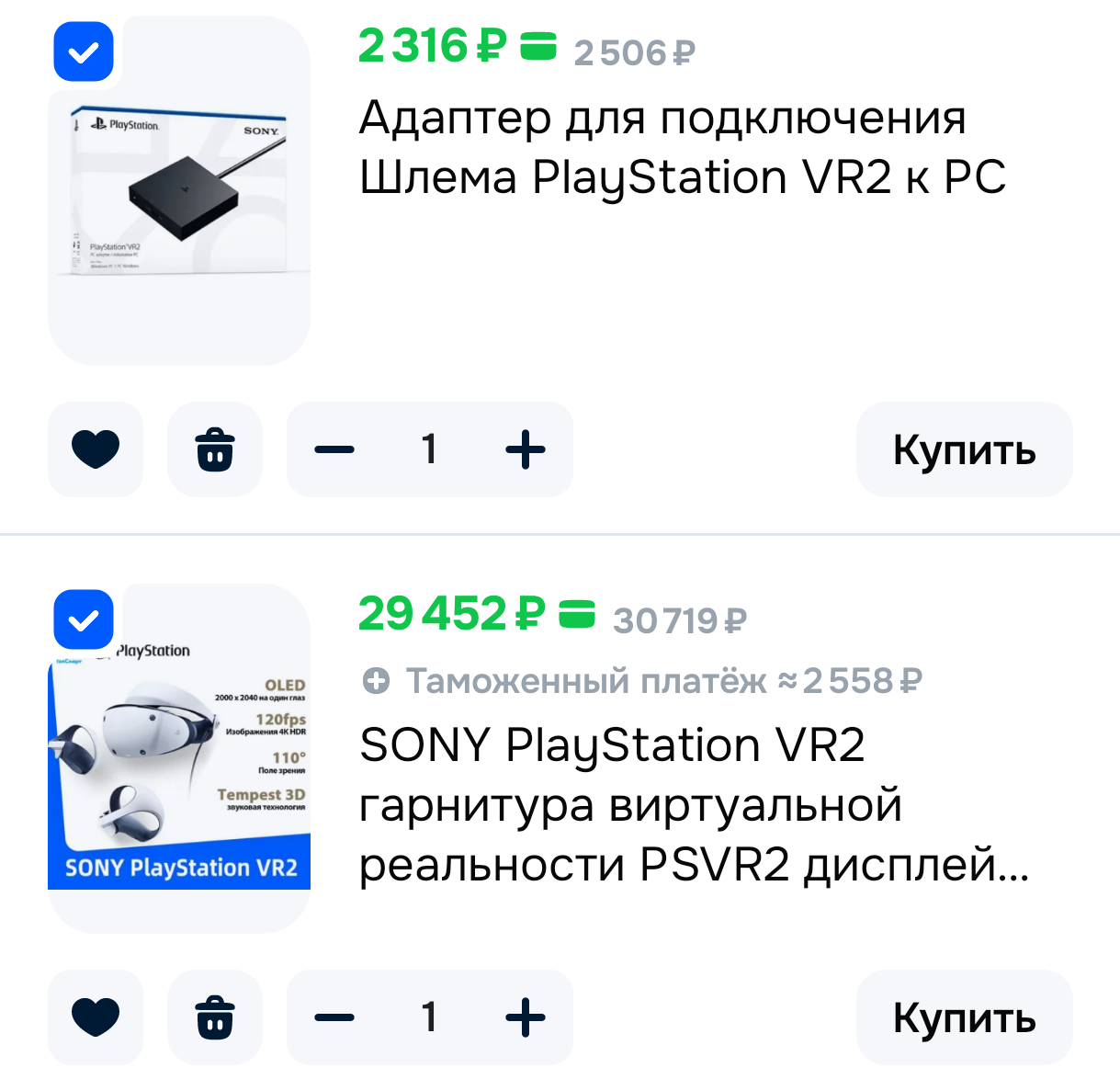Increase quantity of the PC adapter
1120x1079 pixels.
[526, 449]
